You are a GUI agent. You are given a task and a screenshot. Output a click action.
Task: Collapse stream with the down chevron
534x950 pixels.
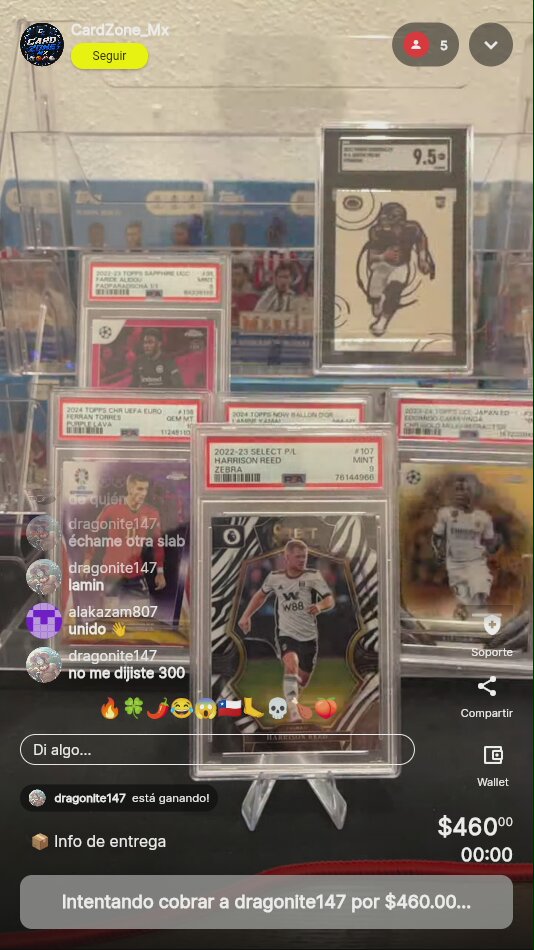click(x=490, y=45)
